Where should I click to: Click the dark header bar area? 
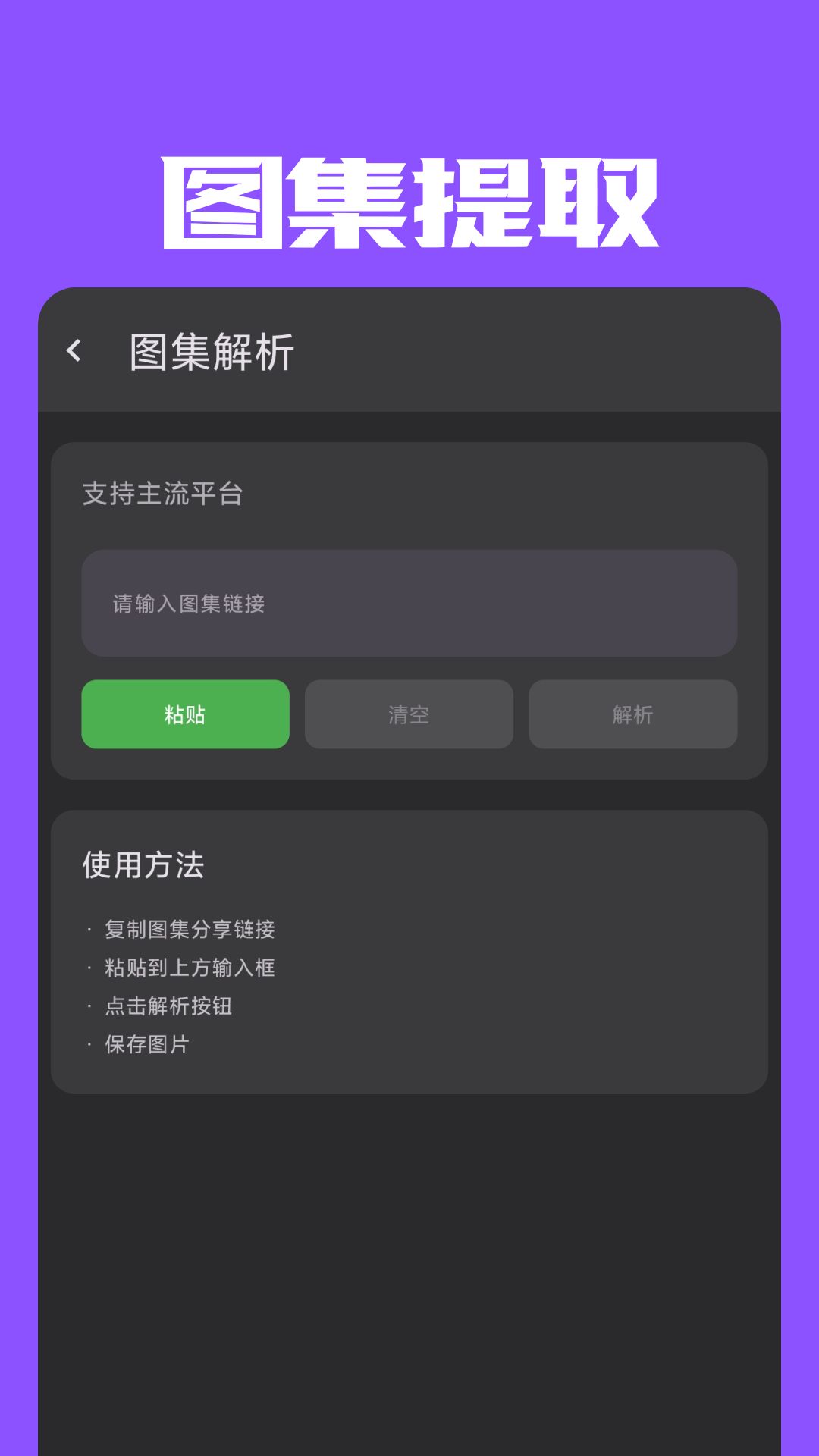[409, 351]
